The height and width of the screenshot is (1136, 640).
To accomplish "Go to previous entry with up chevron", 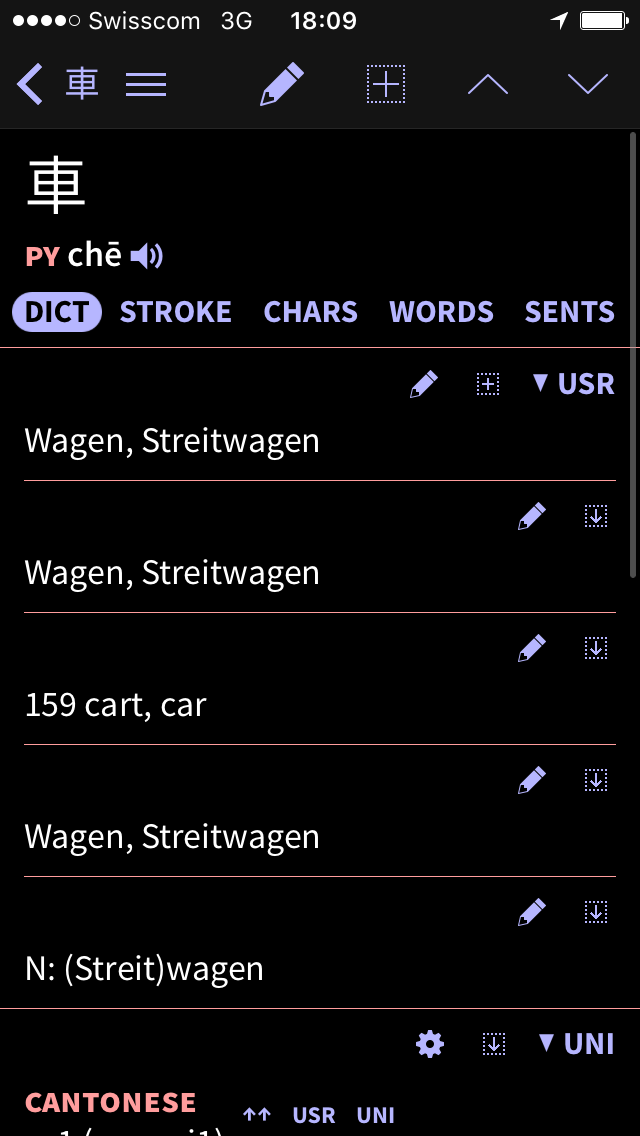I will point(488,84).
